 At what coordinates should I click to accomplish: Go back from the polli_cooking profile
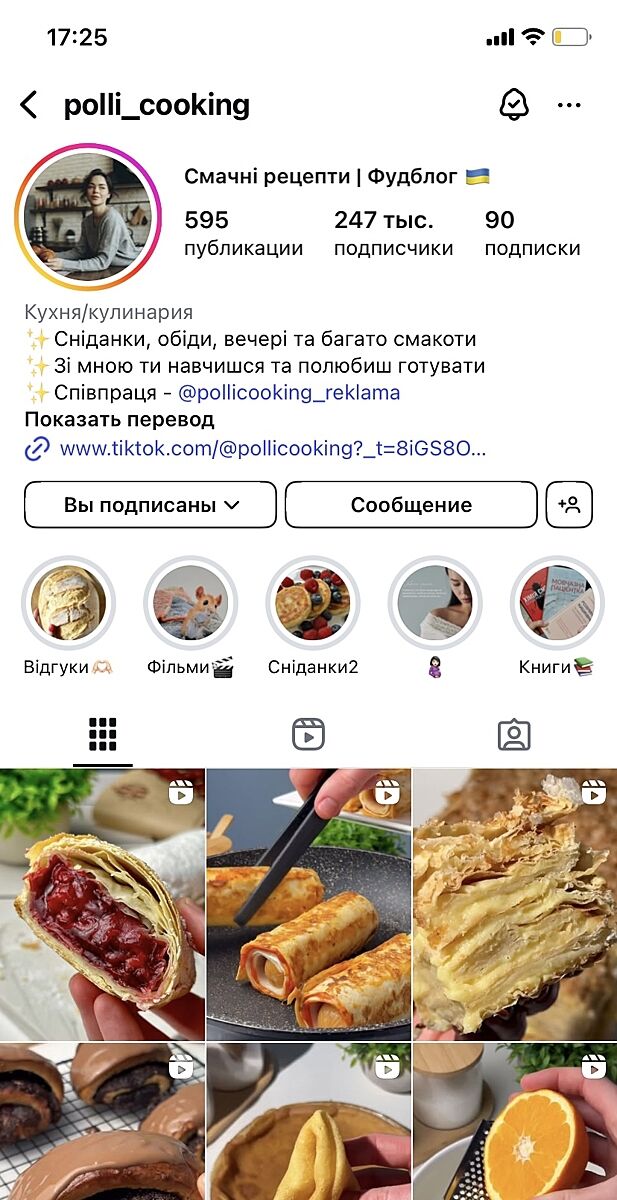(x=29, y=105)
